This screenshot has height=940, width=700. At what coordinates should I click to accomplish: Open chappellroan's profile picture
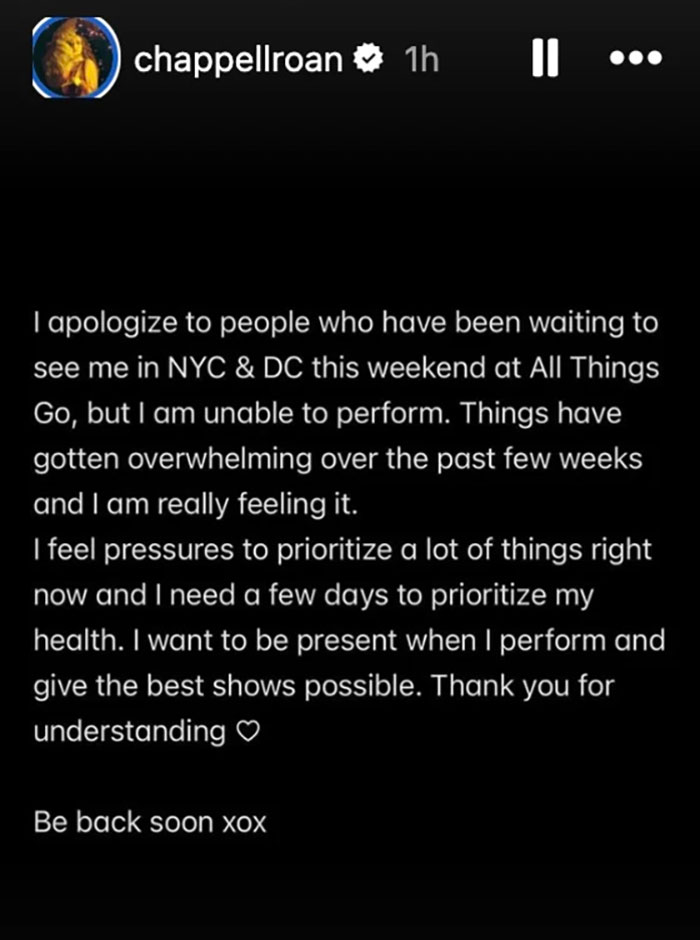click(75, 59)
